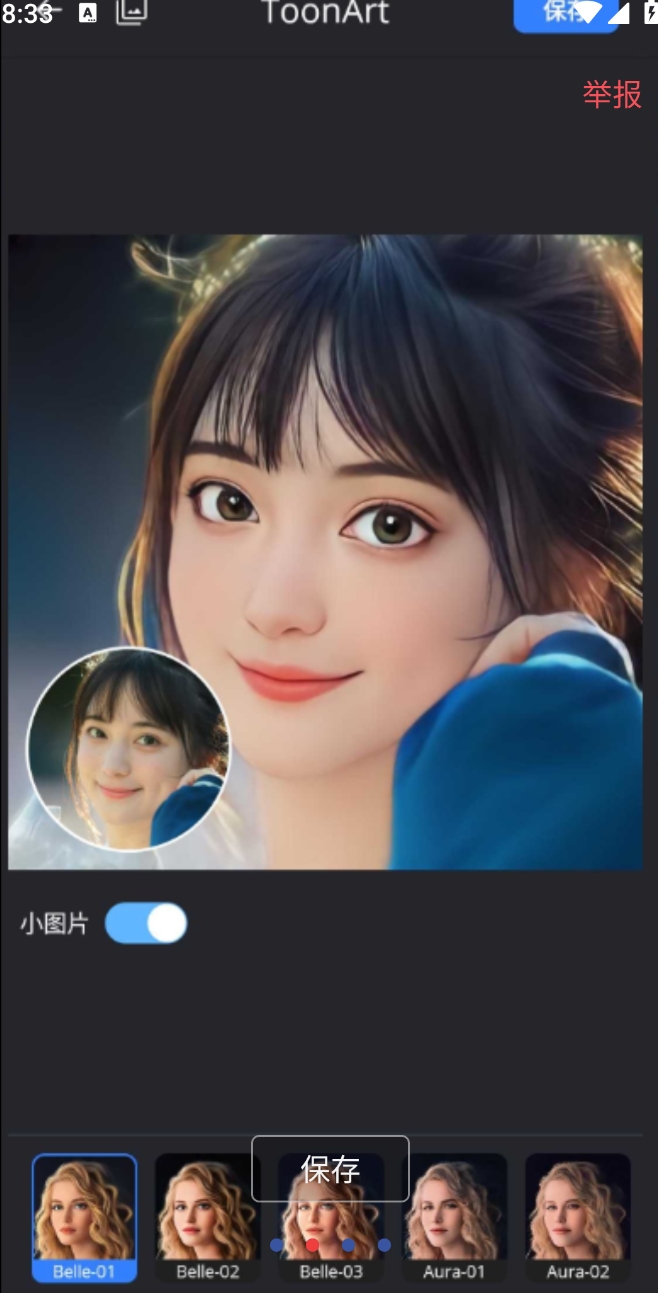Tap the outlined 保存 button above styles

[x=330, y=1168]
